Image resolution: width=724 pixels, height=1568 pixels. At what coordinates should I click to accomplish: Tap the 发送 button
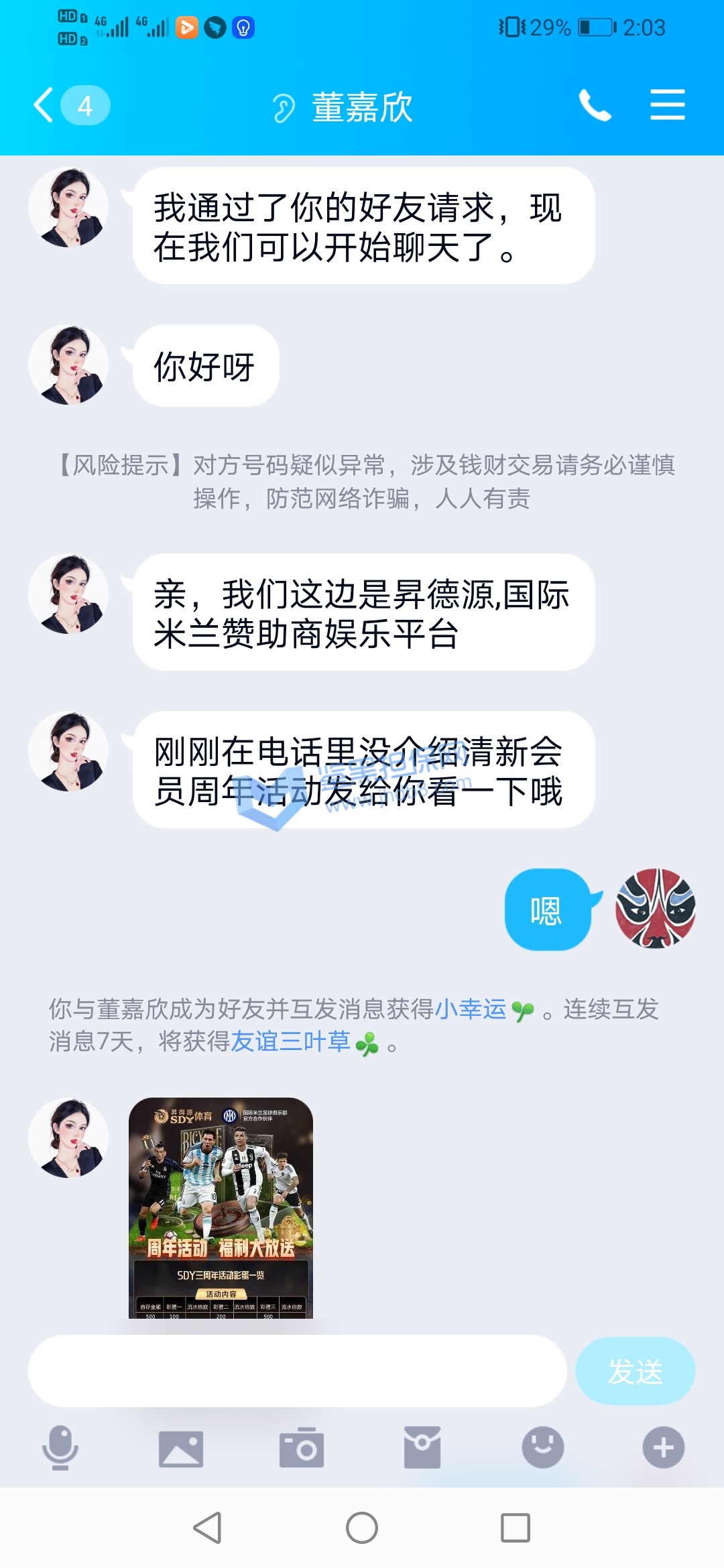(x=635, y=1371)
